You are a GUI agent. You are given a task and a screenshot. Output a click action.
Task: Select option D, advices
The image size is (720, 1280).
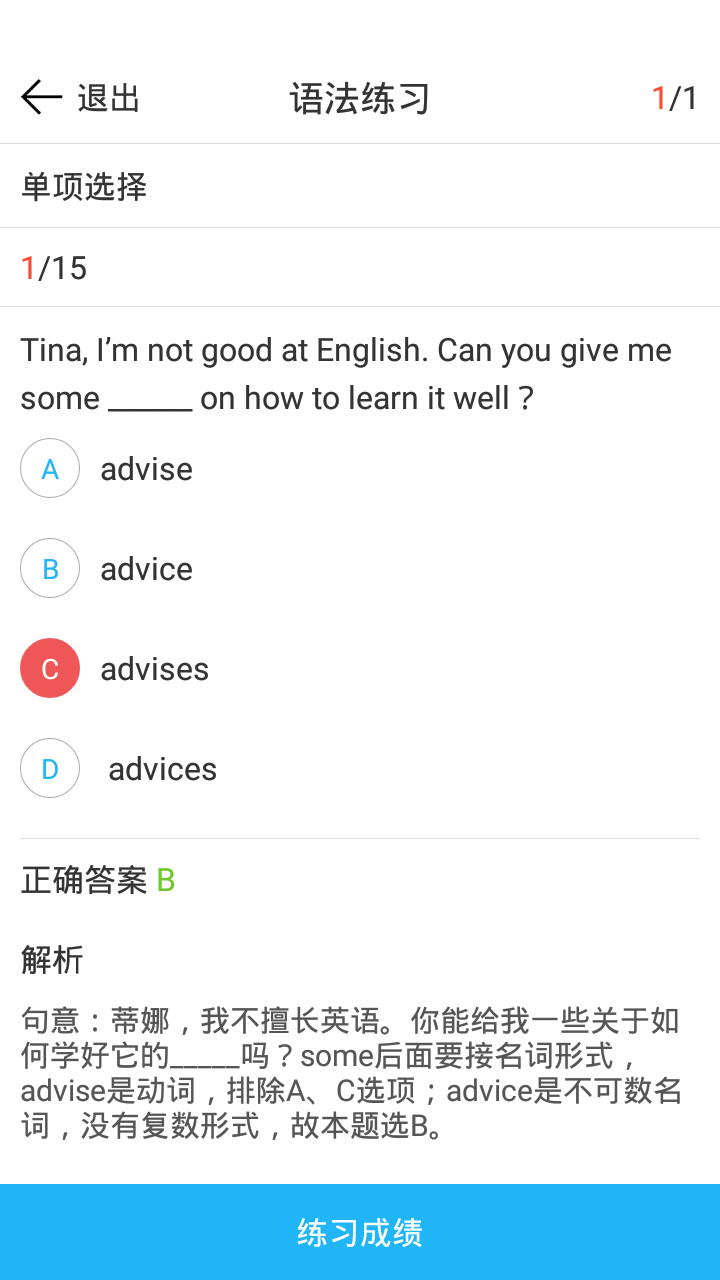(50, 768)
